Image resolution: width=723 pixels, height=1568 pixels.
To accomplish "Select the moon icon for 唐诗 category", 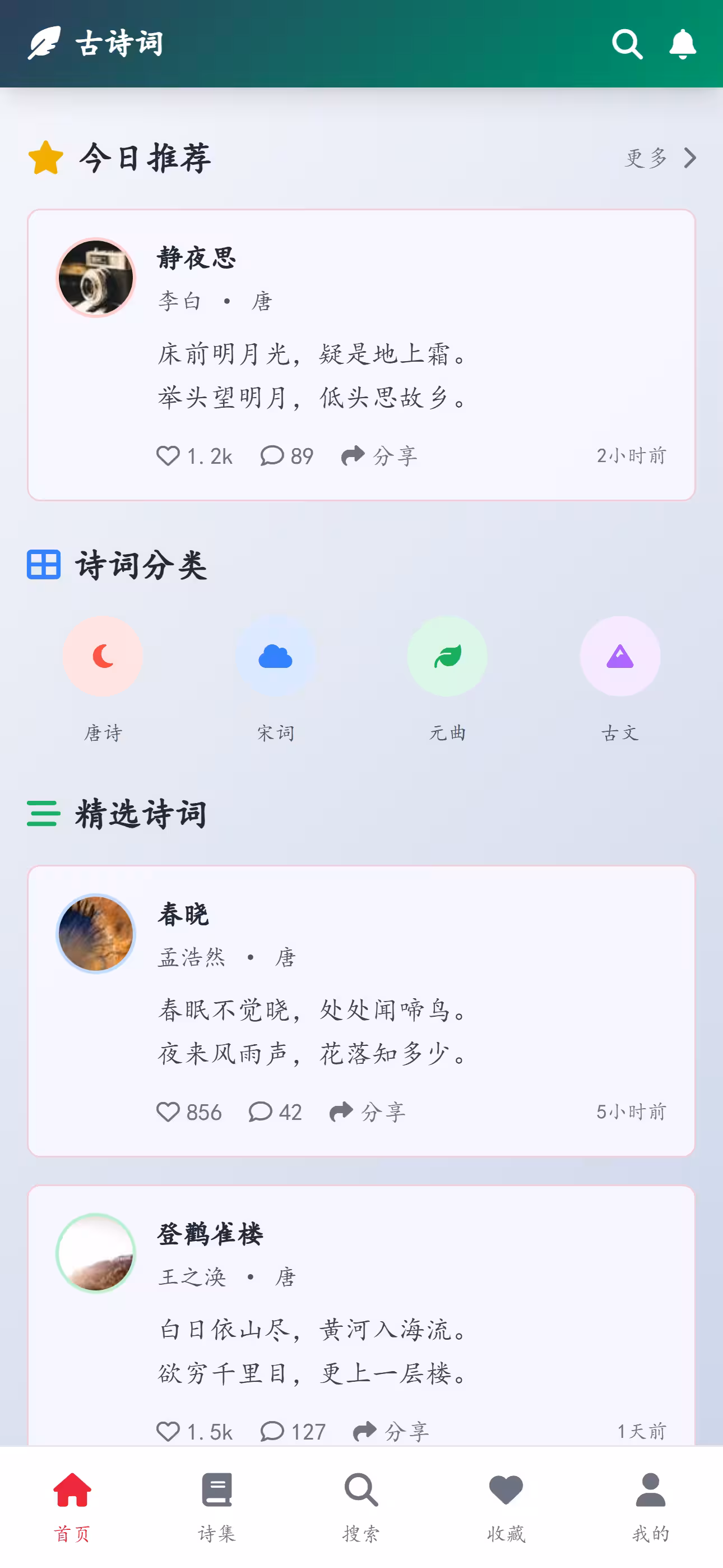I will 103,656.
